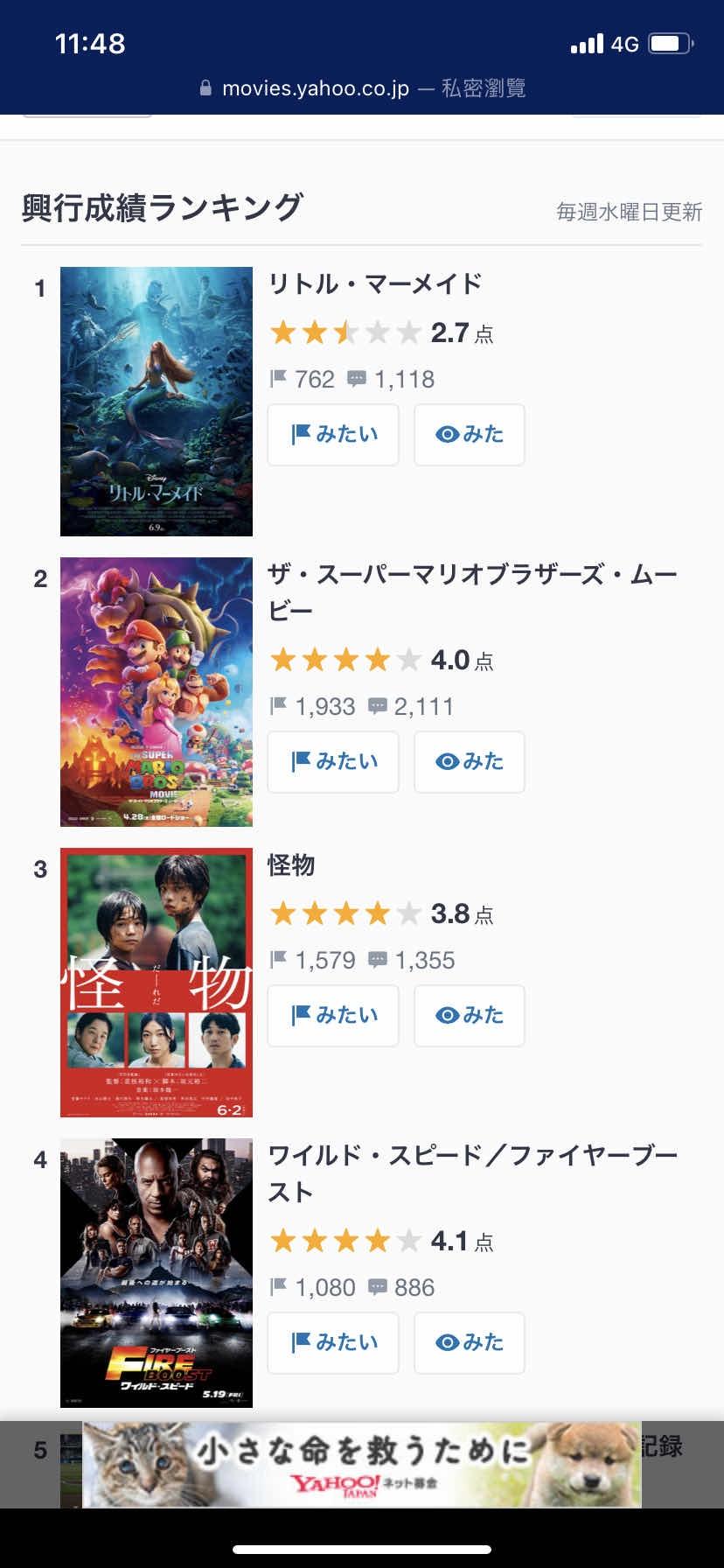
Task: Add ワイルド・スピード to みたい list
Action: tap(333, 1343)
